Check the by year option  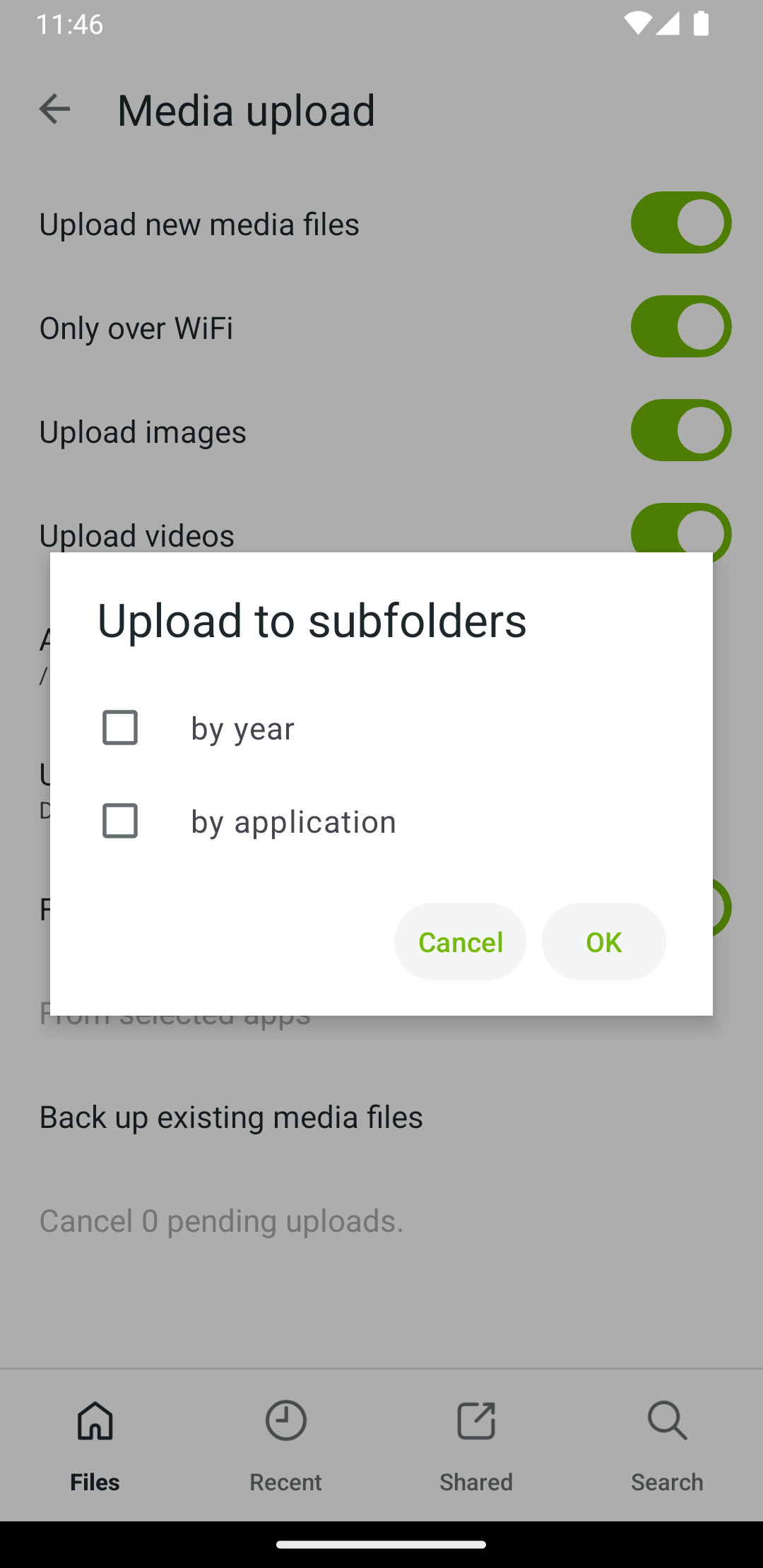click(119, 727)
